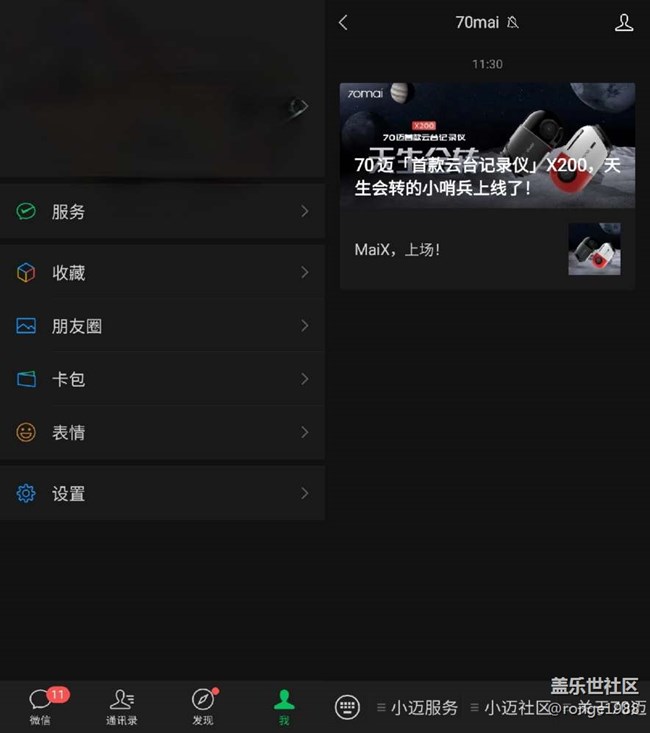Open 设置 settings
The height and width of the screenshot is (733, 650).
[x=160, y=493]
